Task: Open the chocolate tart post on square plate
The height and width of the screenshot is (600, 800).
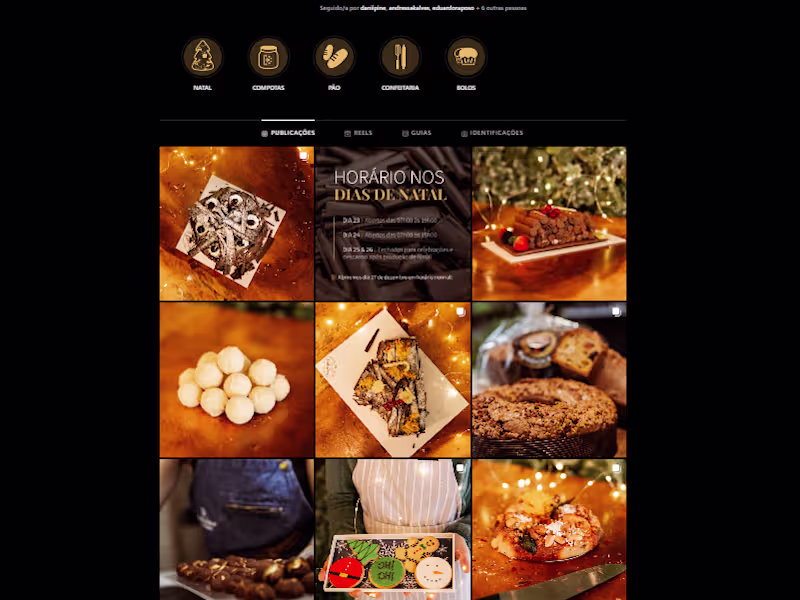Action: tap(236, 224)
